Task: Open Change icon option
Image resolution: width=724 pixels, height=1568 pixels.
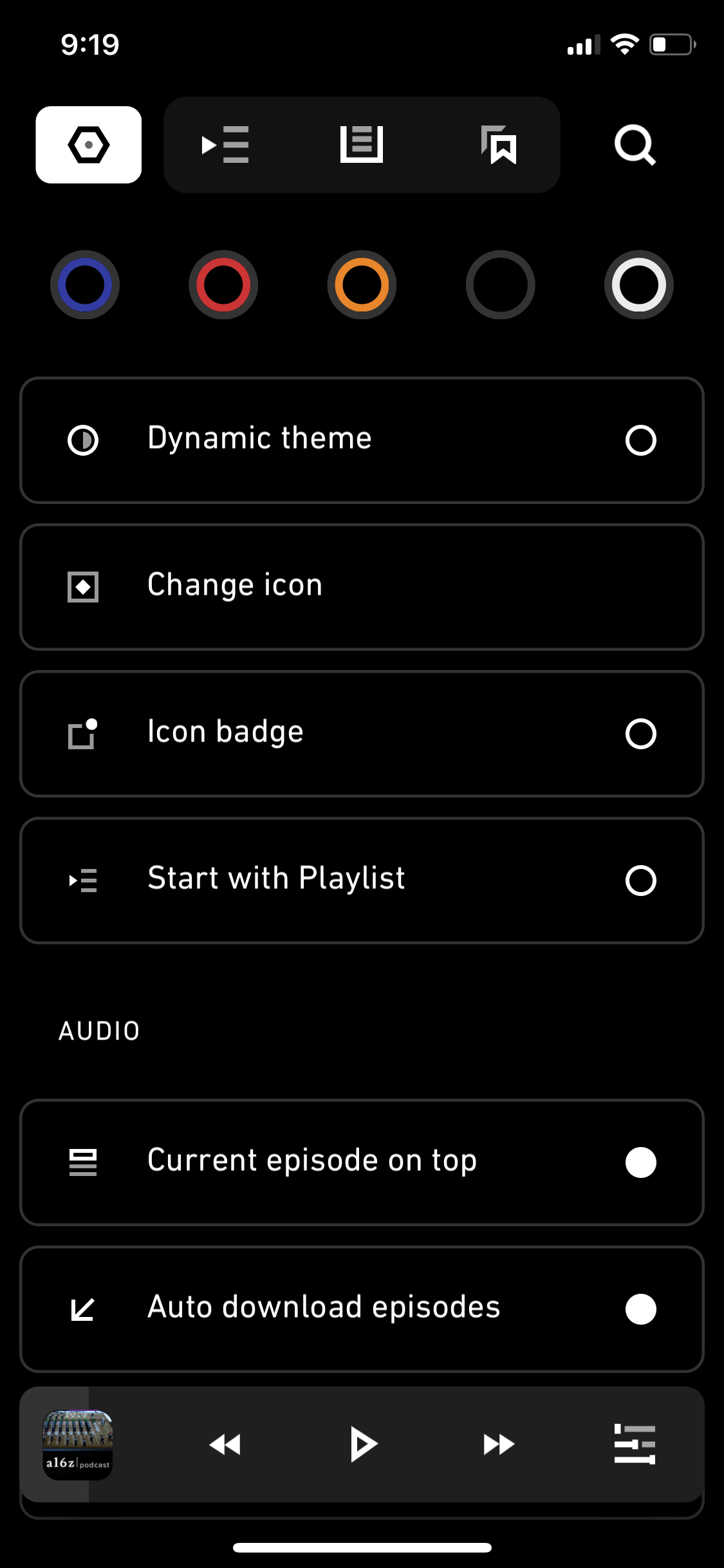Action: coord(362,587)
